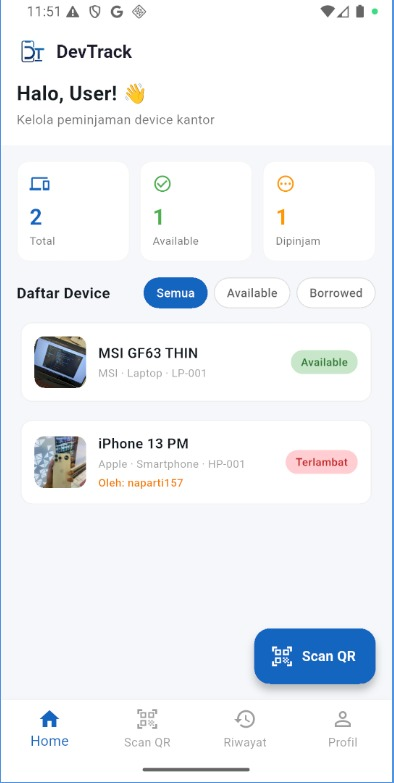Viewport: 394px width, 783px height.
Task: Switch to the Scan QR navigation tab
Action: 147,730
